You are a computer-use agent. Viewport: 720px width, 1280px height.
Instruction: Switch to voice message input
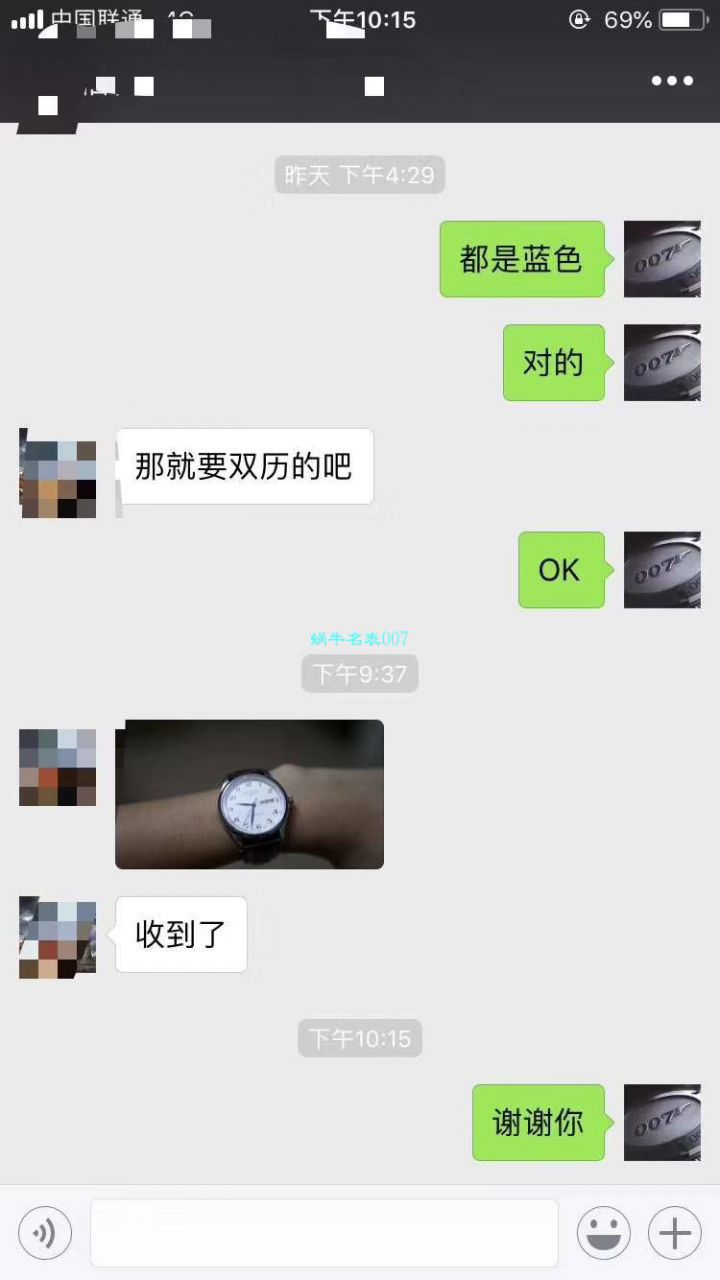pos(45,1232)
